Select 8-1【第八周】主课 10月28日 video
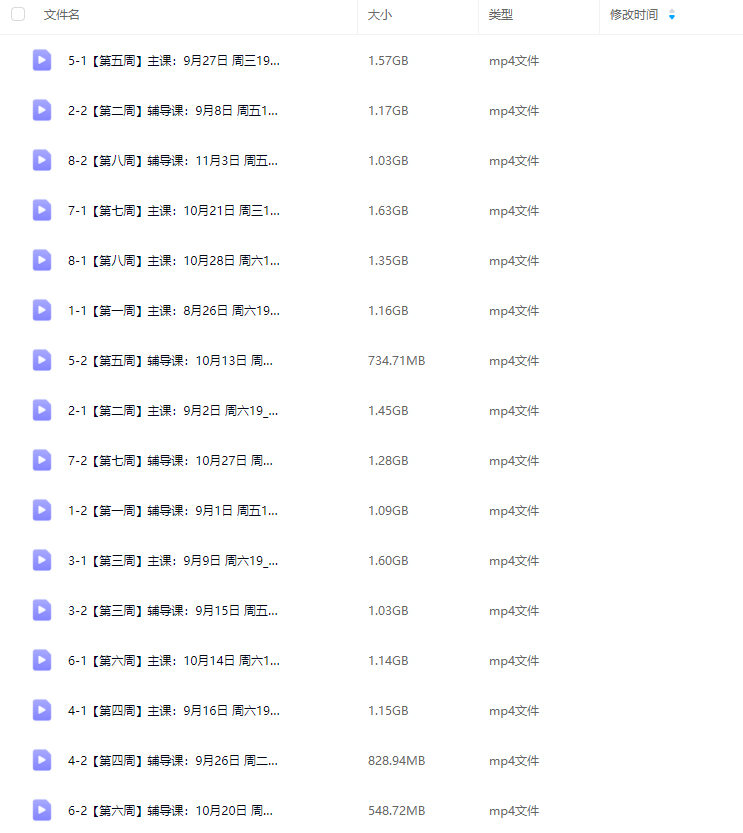 (x=173, y=261)
